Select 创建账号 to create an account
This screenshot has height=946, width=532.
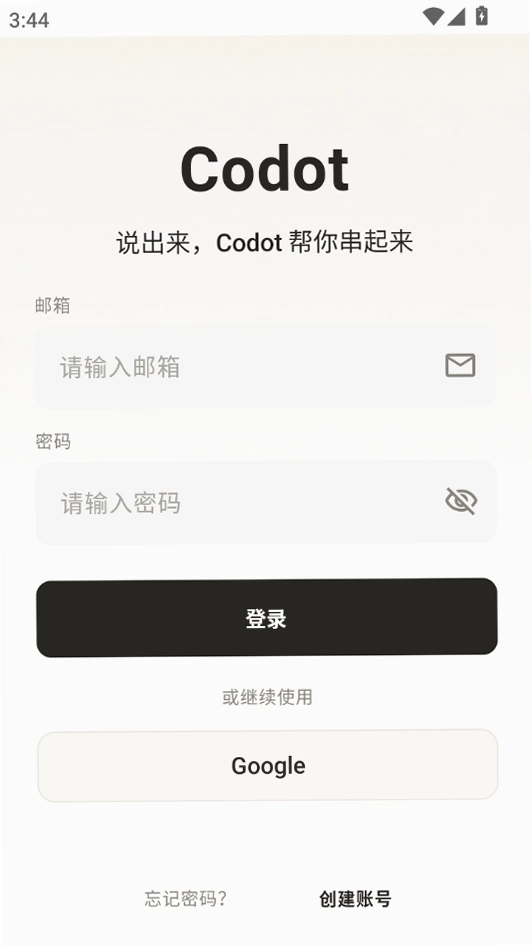coord(355,898)
